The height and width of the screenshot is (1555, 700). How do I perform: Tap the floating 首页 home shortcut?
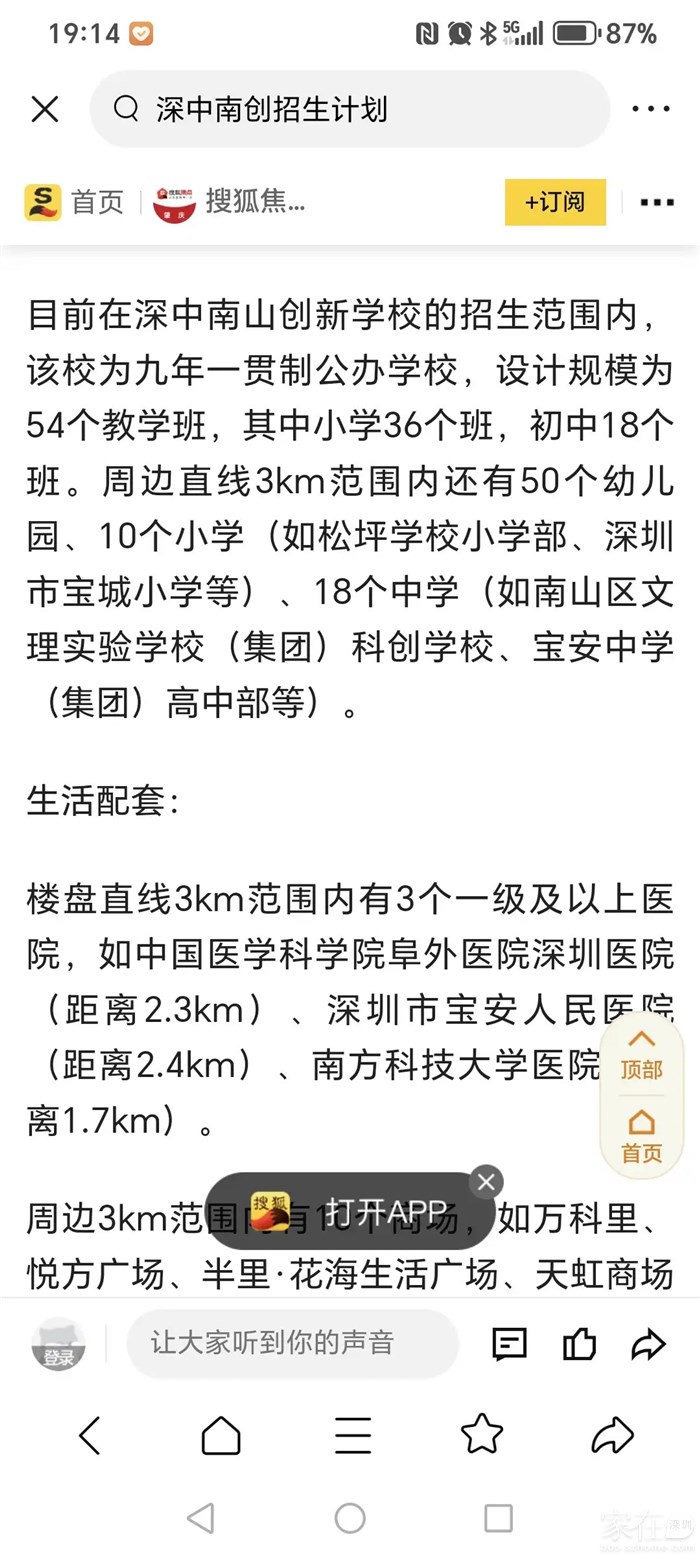point(641,1137)
